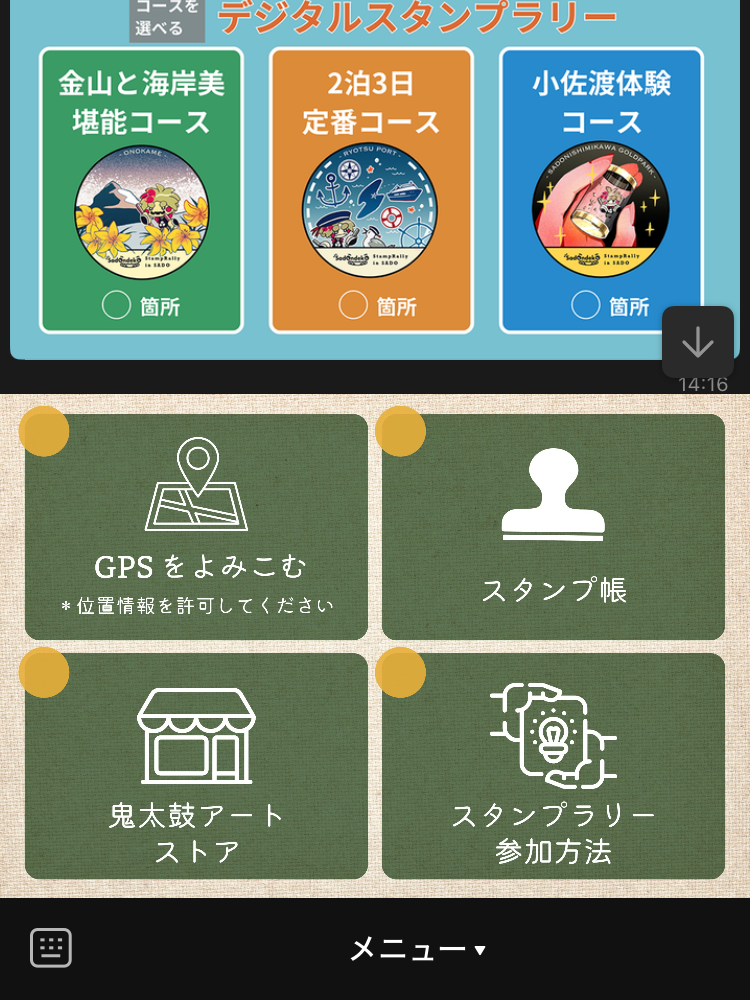Collapse the メニュー rich menu

pos(417,949)
